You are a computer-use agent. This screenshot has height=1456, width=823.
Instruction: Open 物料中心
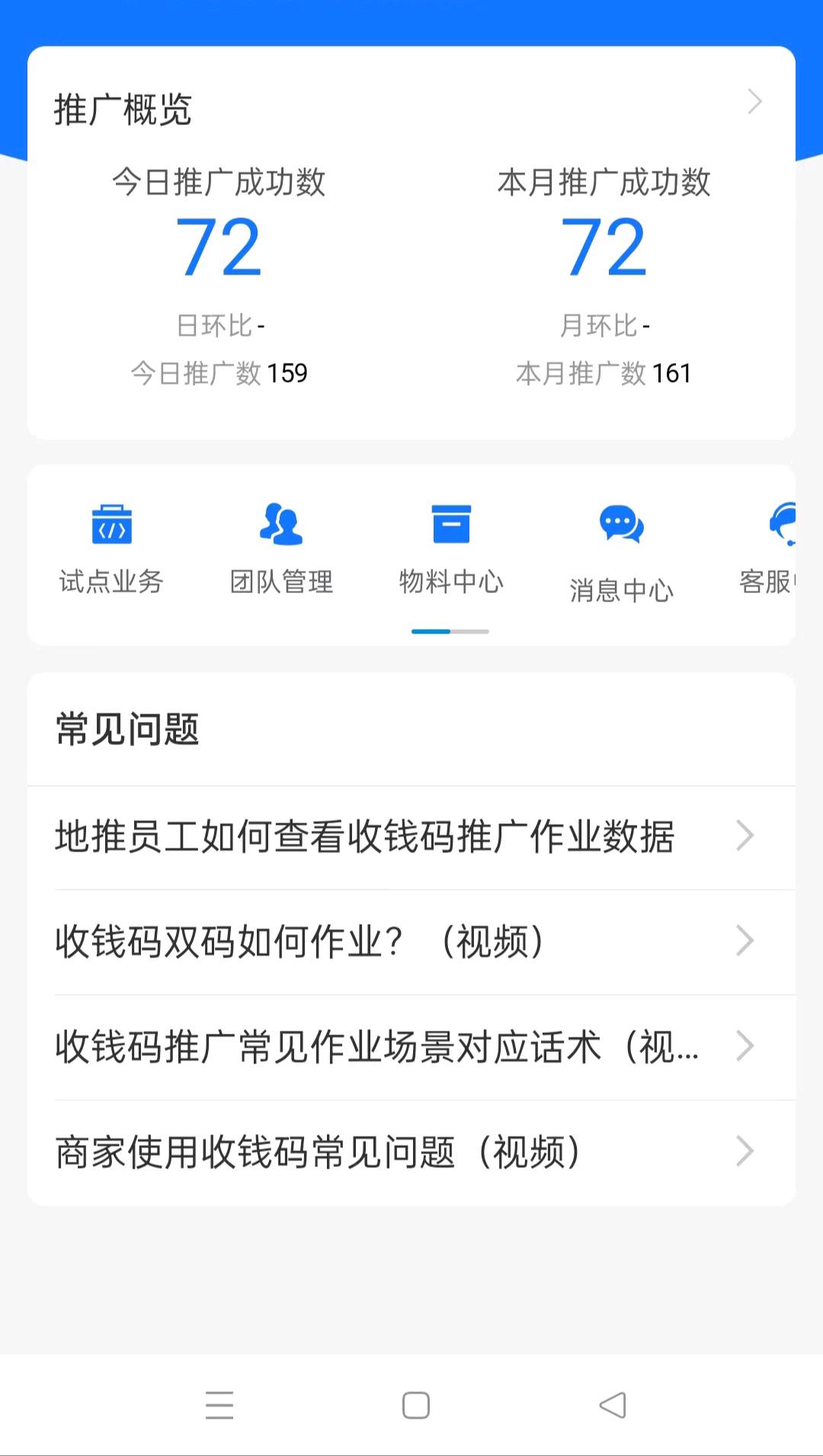[x=451, y=547]
